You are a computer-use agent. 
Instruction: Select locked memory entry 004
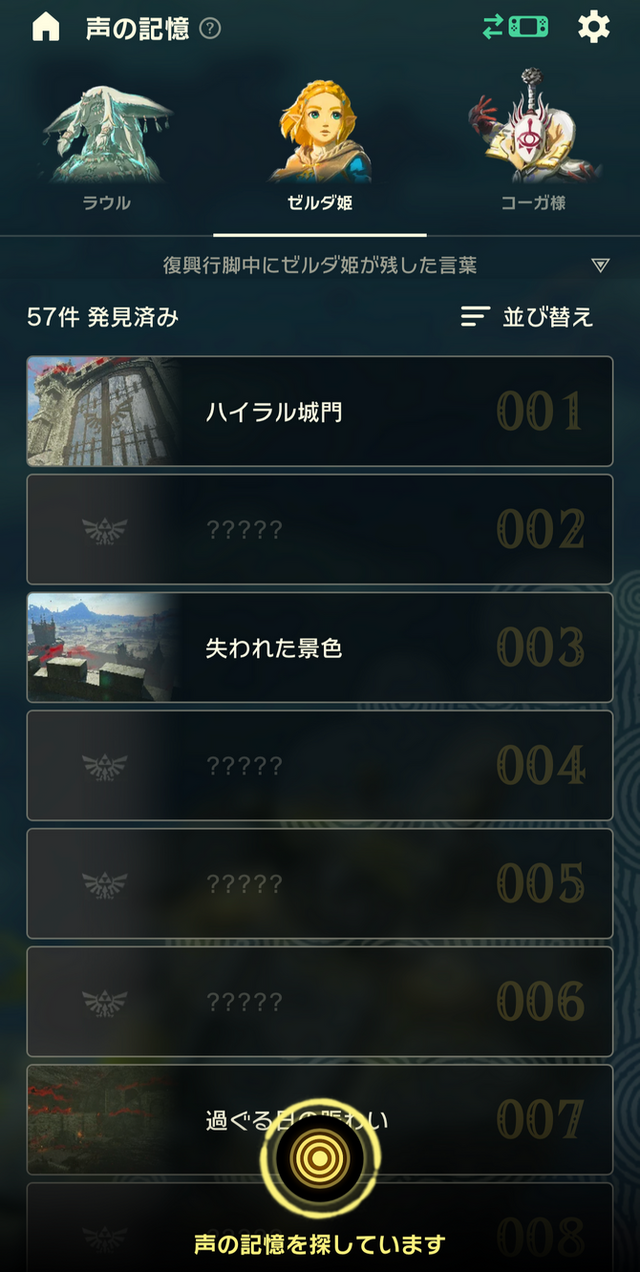point(320,765)
